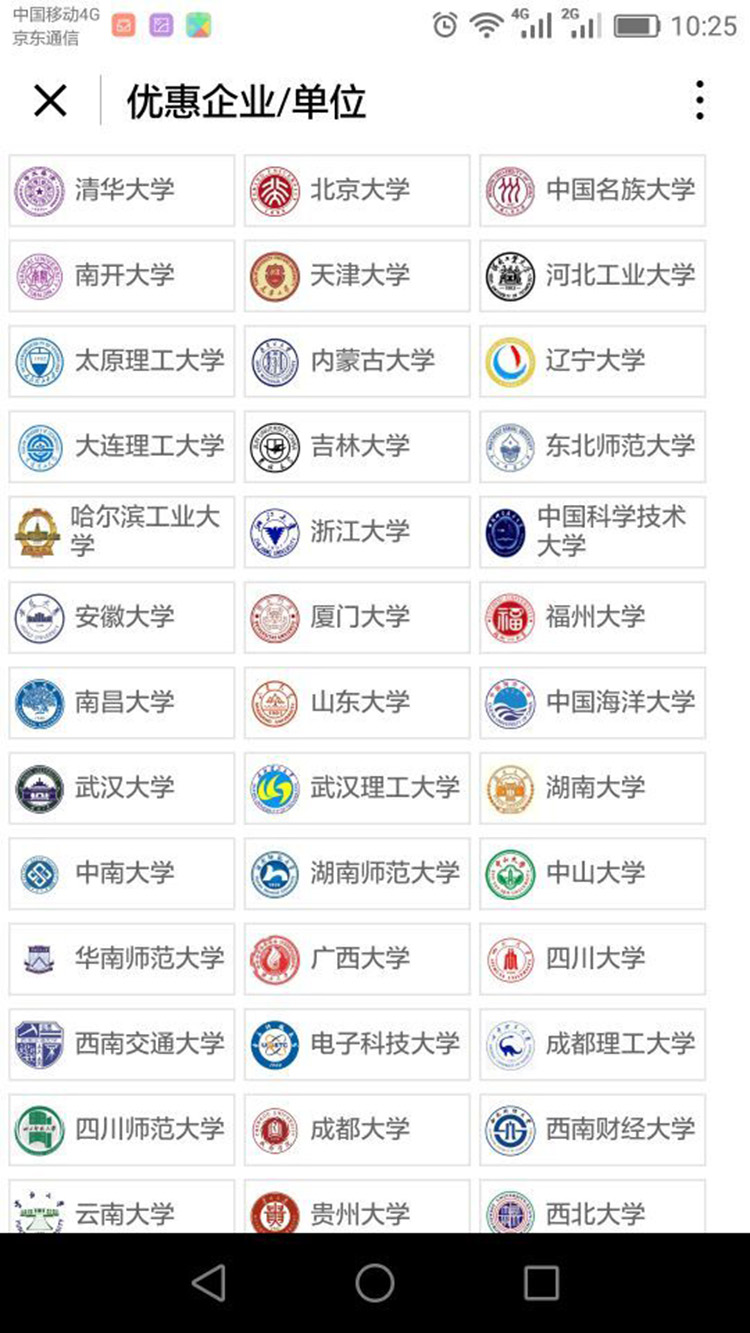Select 武汉大学

pyautogui.click(x=122, y=788)
